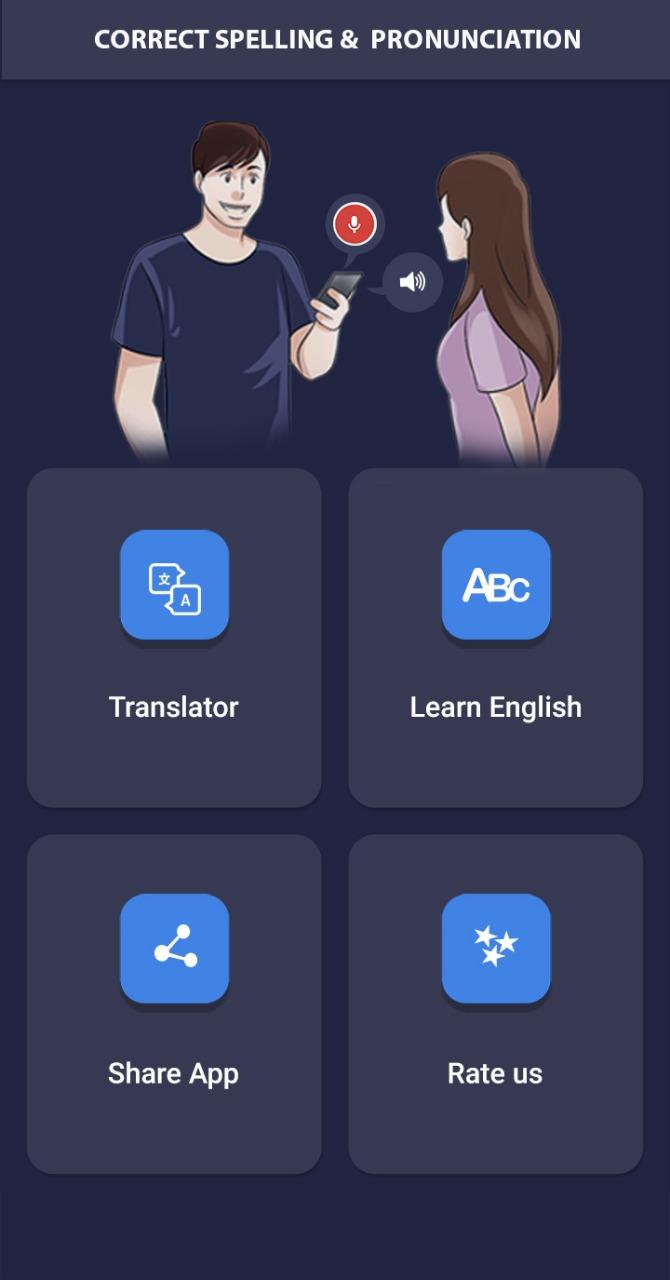This screenshot has height=1280, width=670.
Task: Select the Share App card
Action: 174,1003
